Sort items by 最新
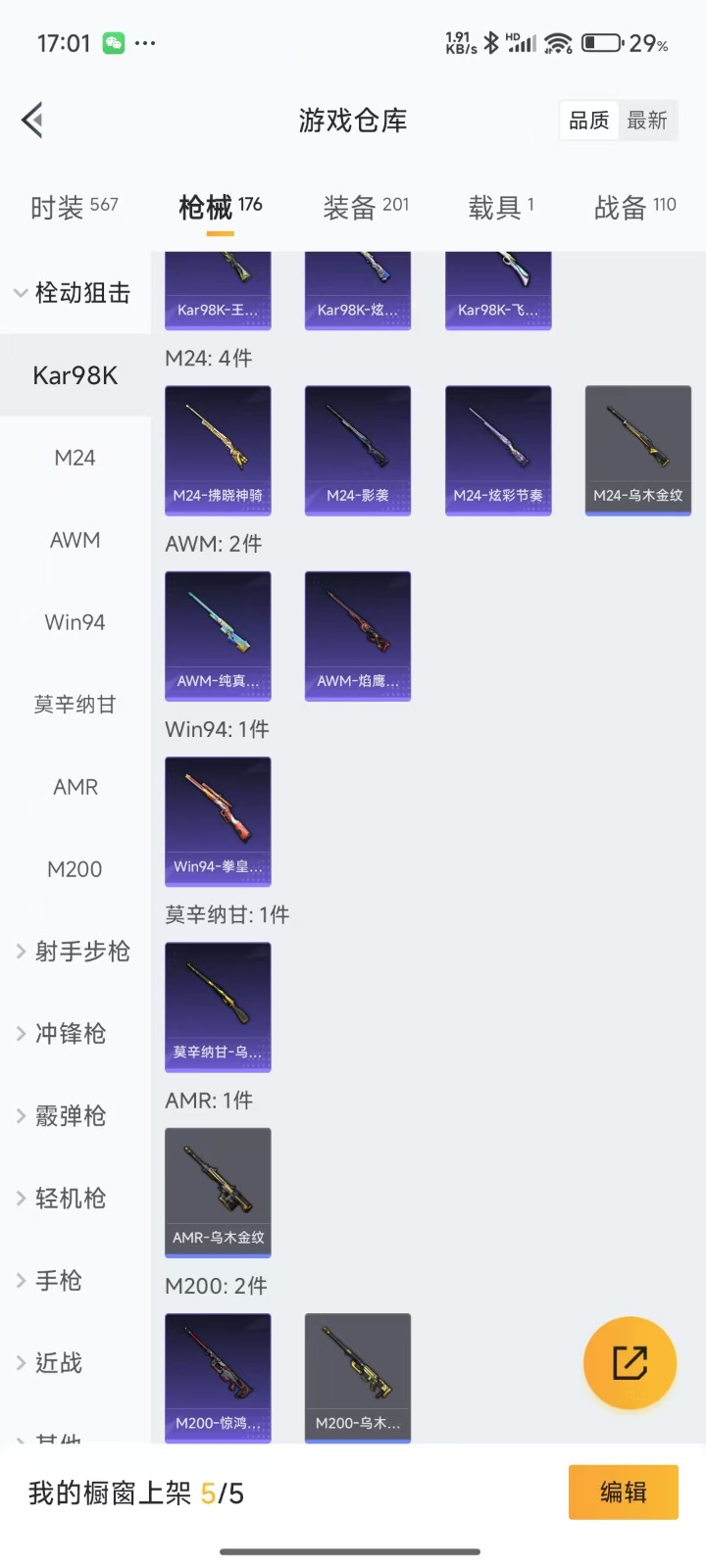The height and width of the screenshot is (1568, 706). [x=647, y=121]
